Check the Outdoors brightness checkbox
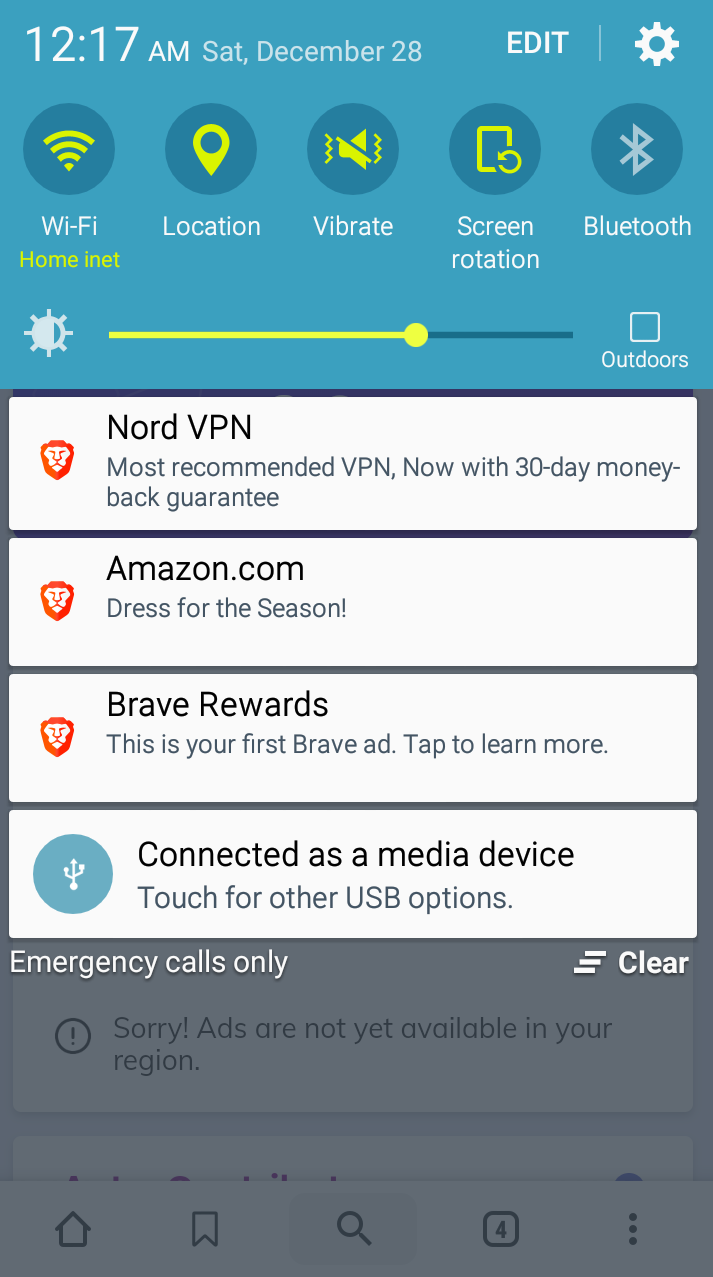Screen dimensions: 713x1277 (645, 327)
